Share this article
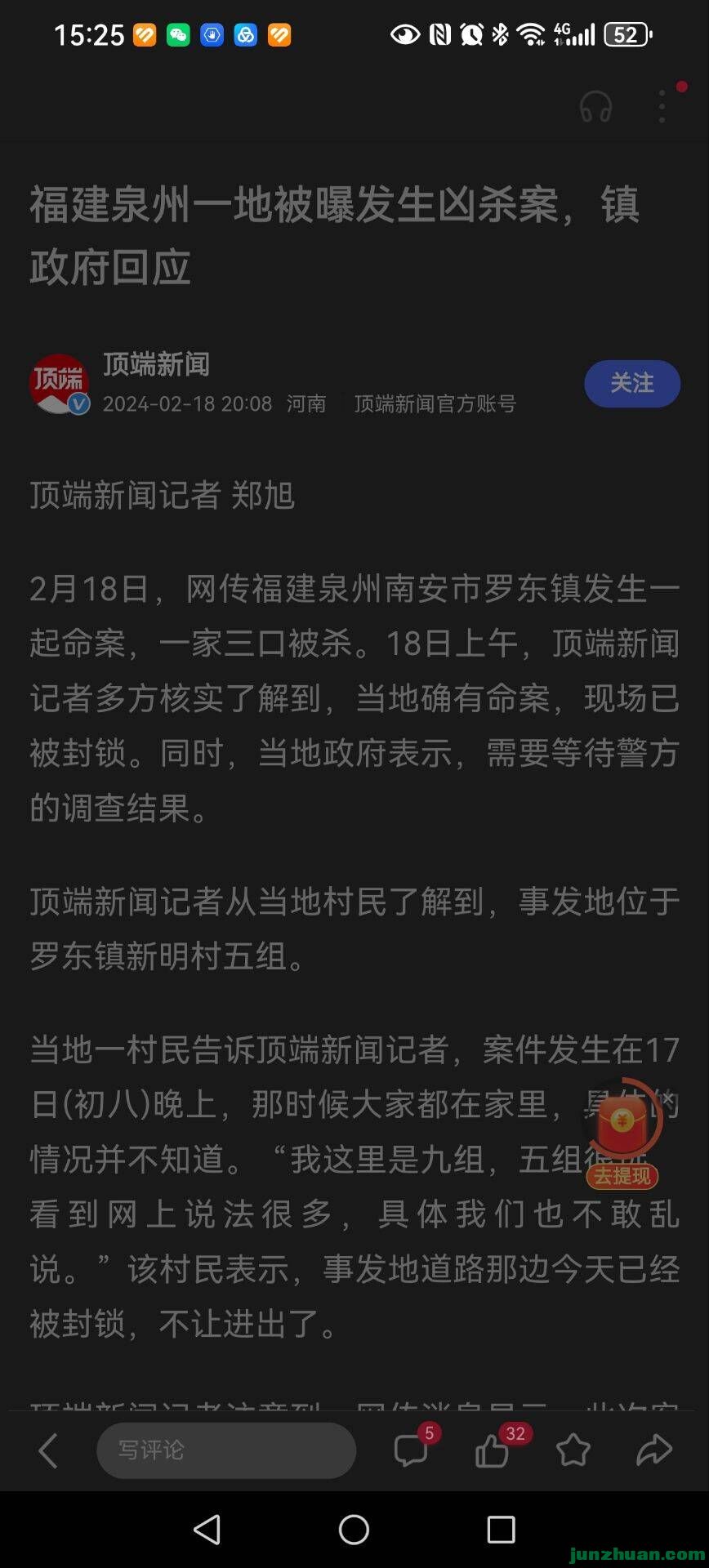 point(654,1450)
